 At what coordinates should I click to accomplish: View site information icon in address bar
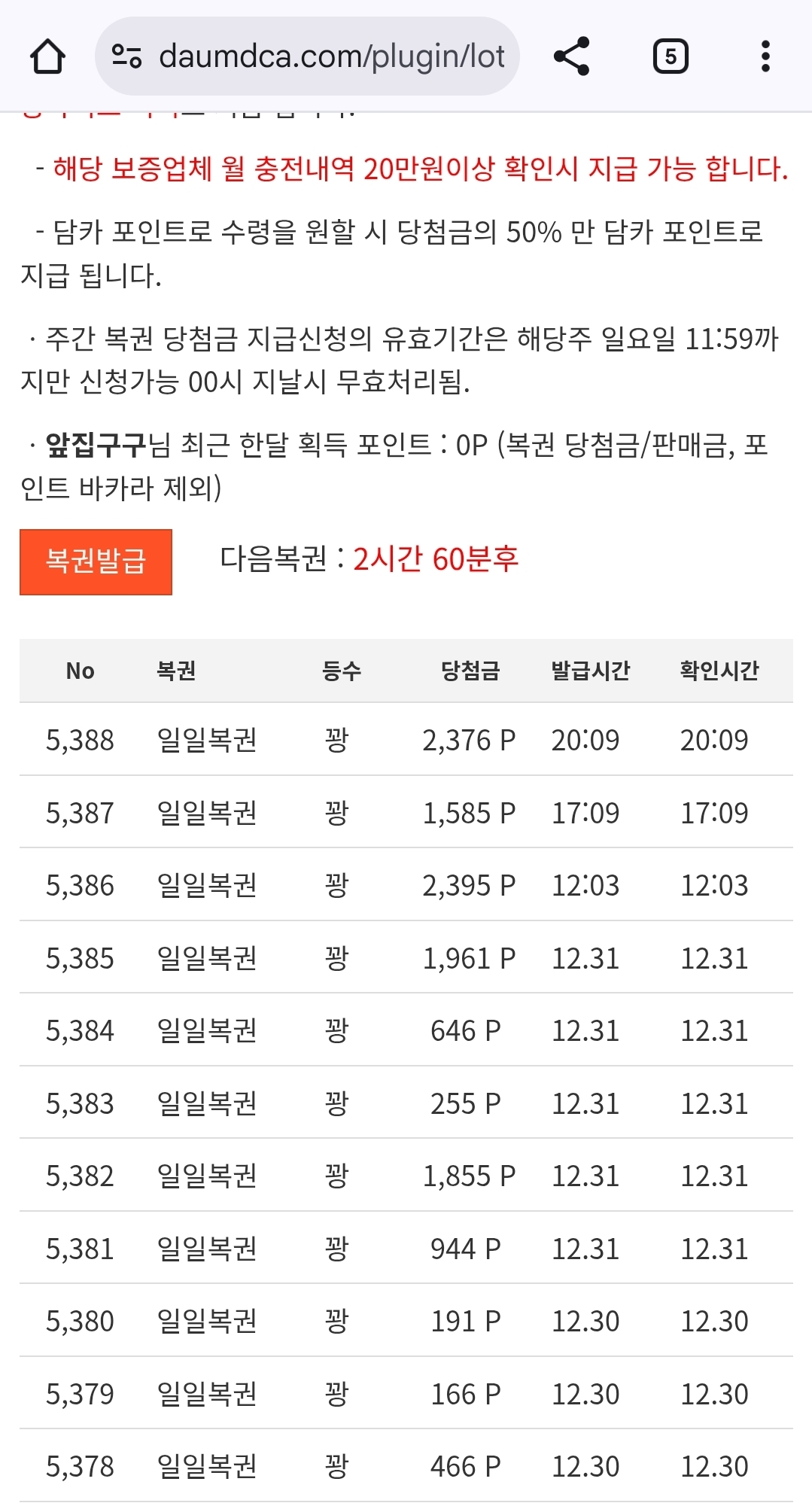126,56
